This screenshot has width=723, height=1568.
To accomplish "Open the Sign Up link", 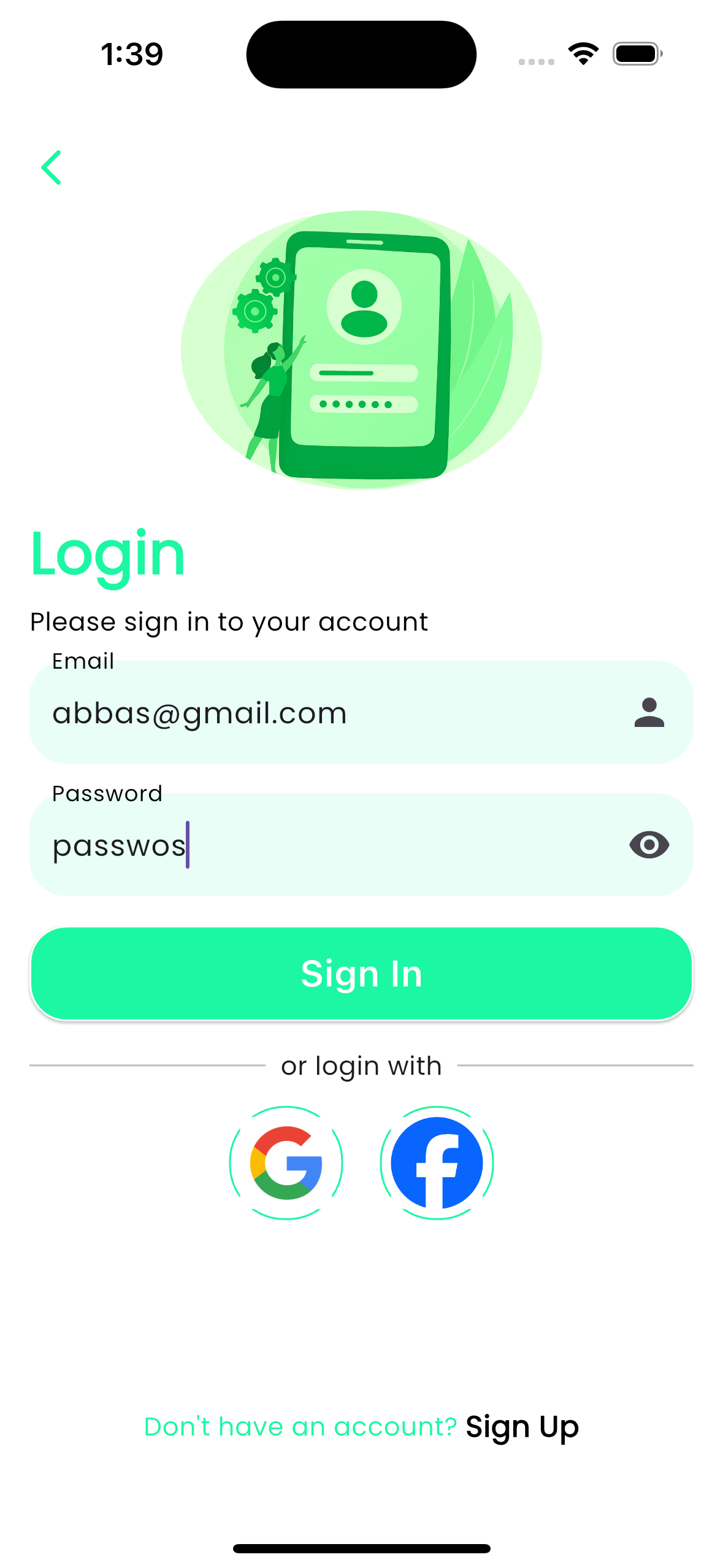I will [x=522, y=1427].
